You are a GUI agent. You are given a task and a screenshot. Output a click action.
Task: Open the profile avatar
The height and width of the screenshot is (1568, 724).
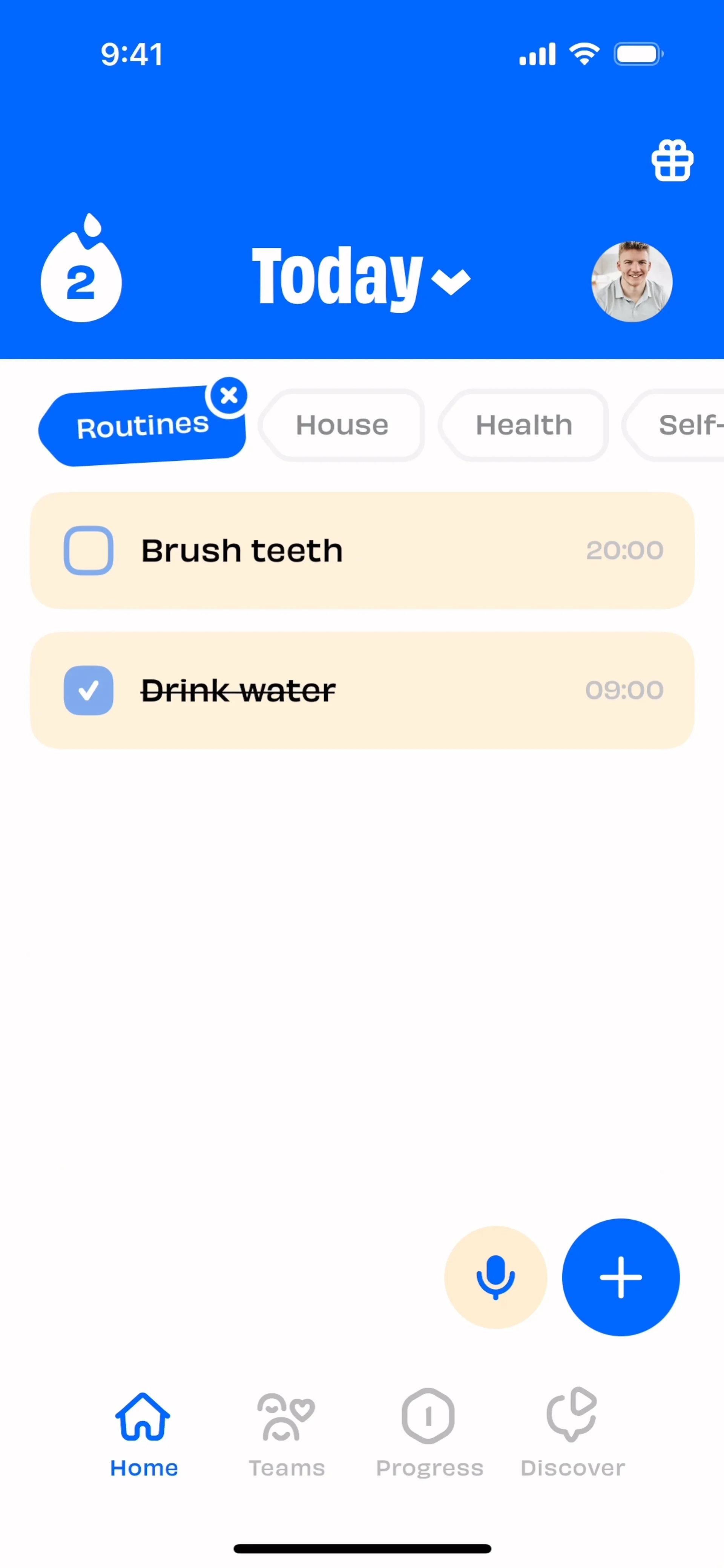[632, 281]
